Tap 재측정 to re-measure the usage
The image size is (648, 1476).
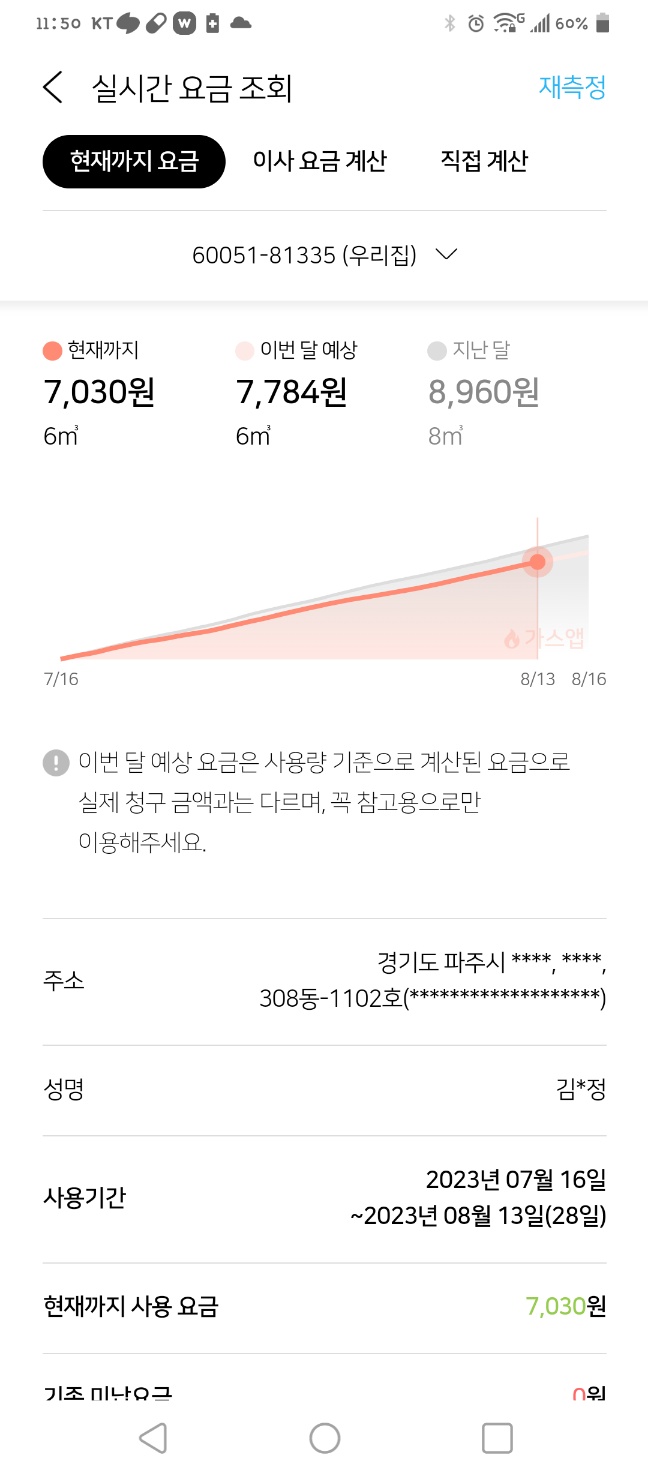click(x=572, y=88)
